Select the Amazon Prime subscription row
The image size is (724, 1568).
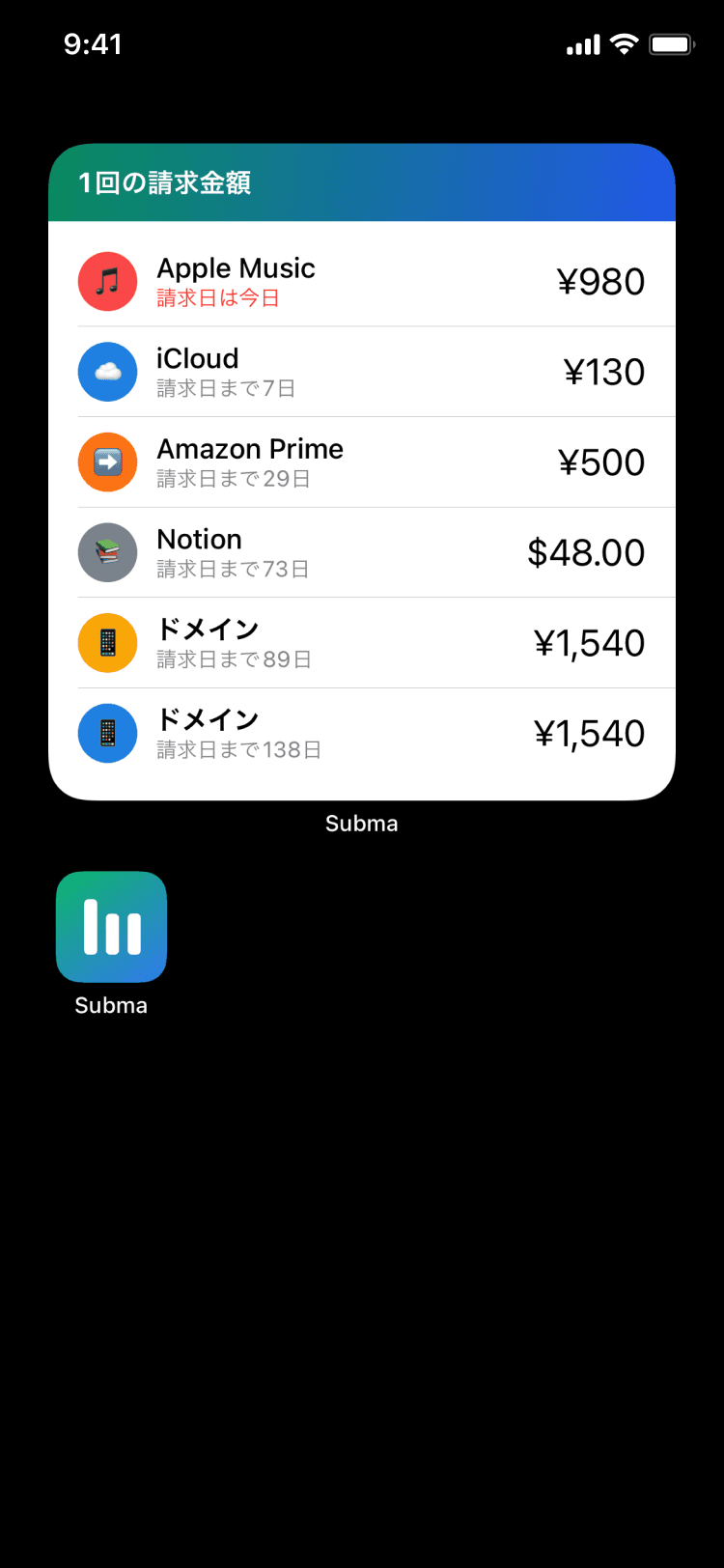[x=362, y=462]
